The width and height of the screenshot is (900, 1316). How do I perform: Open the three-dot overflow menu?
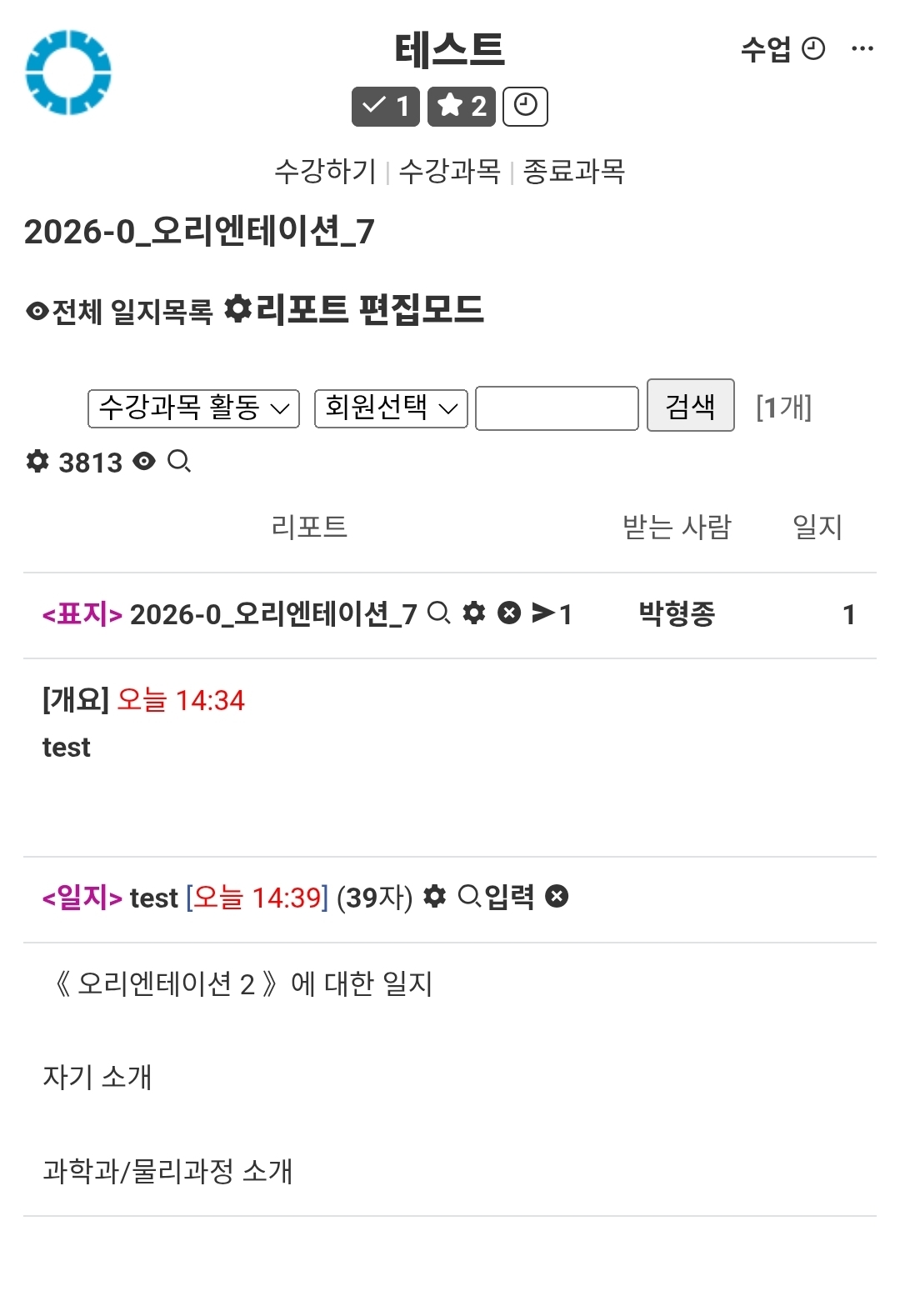pyautogui.click(x=862, y=48)
